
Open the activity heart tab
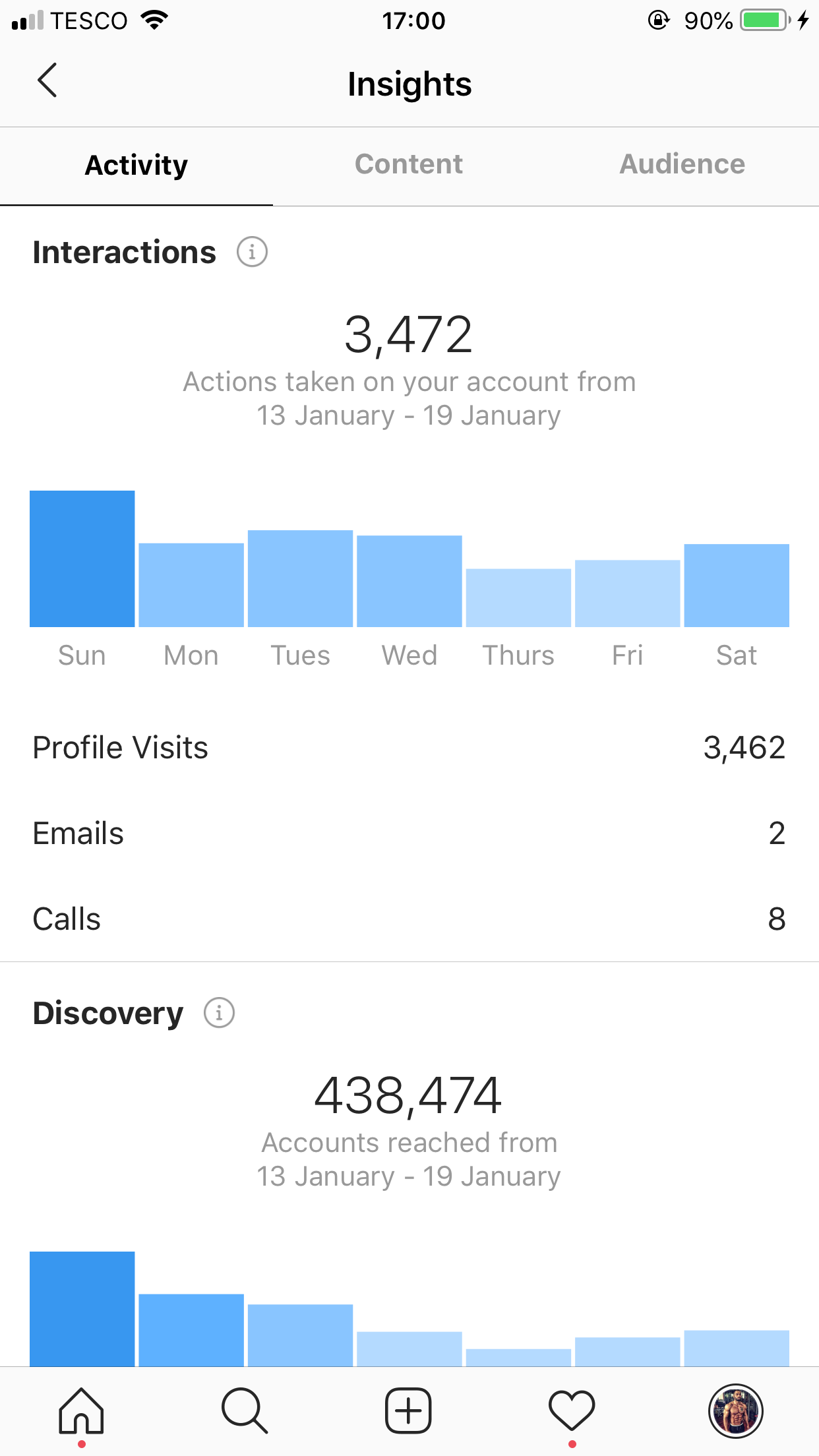[572, 1410]
